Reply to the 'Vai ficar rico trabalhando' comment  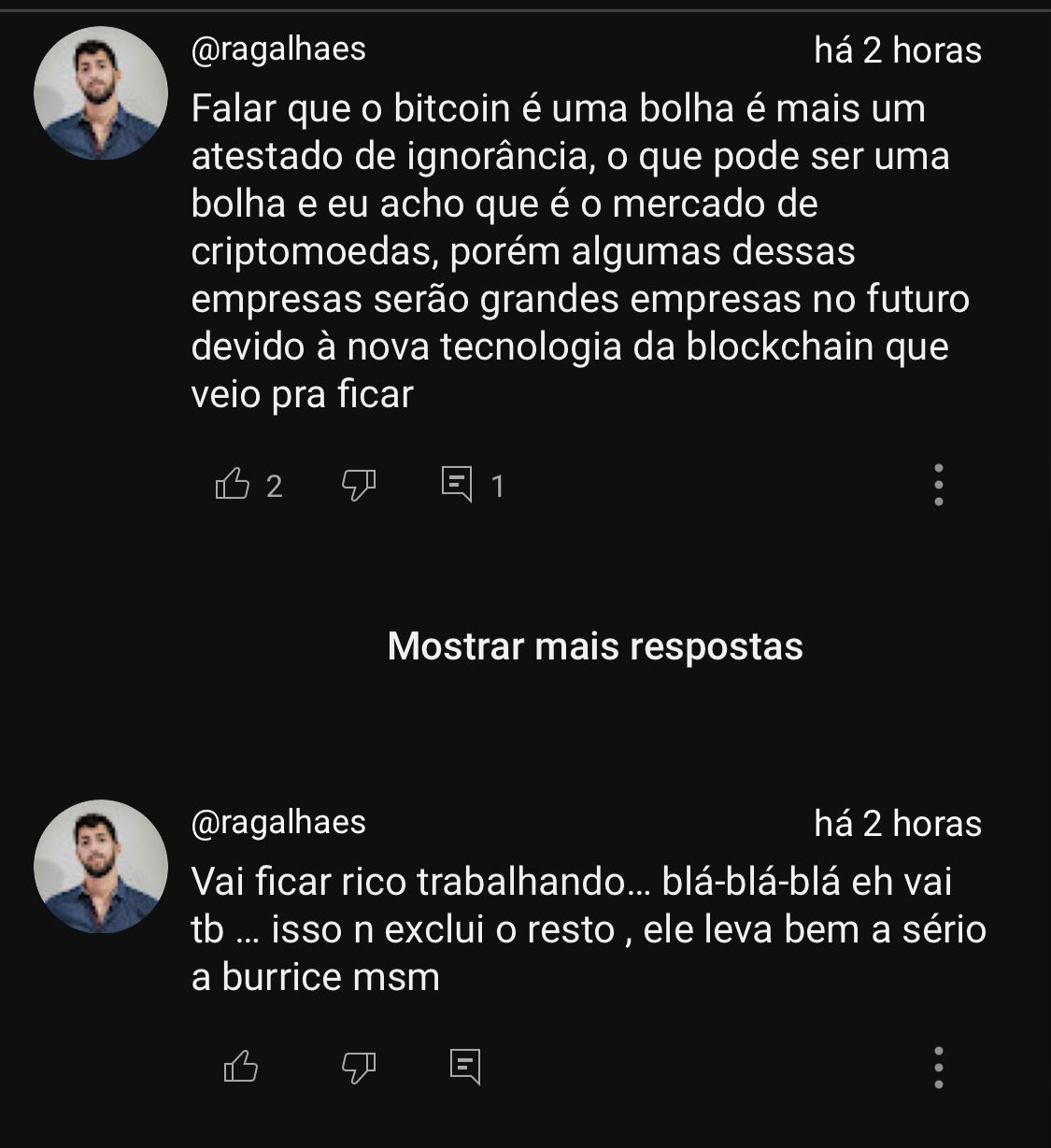click(x=465, y=1066)
